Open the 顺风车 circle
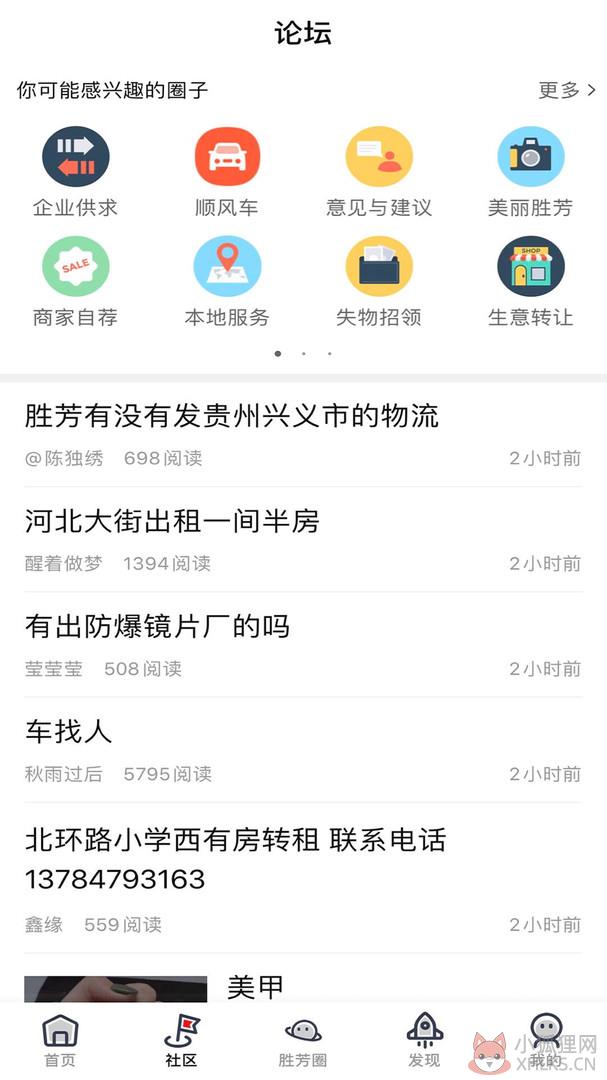 (227, 172)
